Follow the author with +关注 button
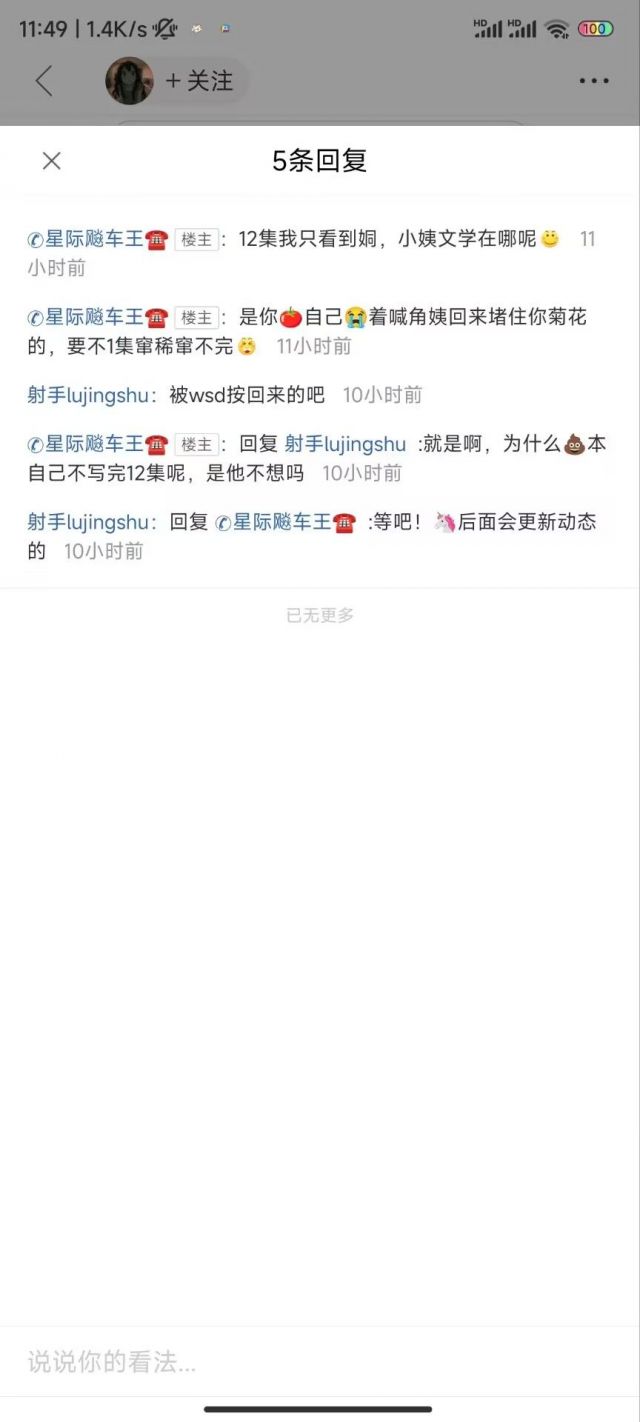The height and width of the screenshot is (1422, 640). click(200, 81)
